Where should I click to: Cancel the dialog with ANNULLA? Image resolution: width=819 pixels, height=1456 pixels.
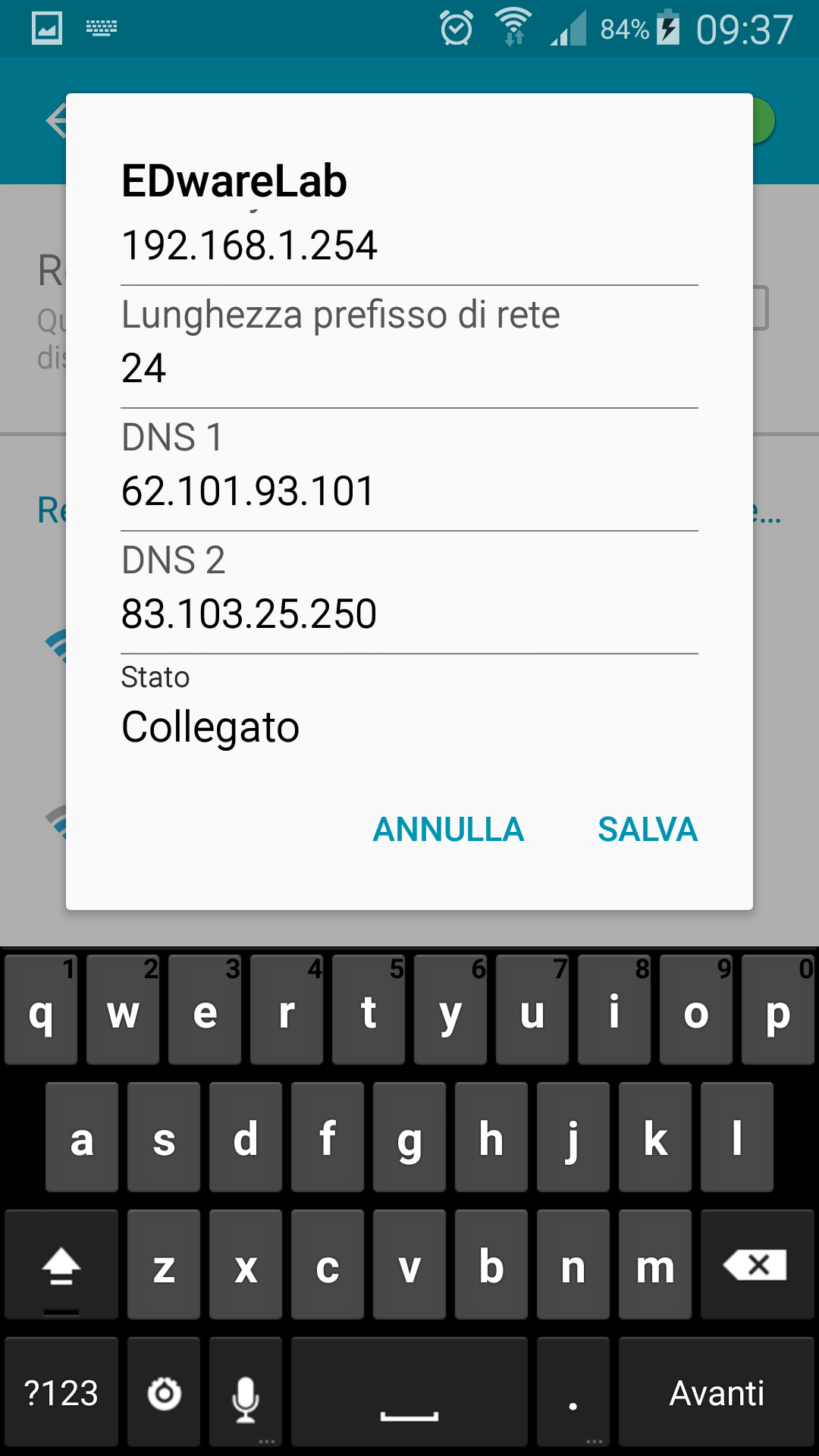pyautogui.click(x=448, y=830)
